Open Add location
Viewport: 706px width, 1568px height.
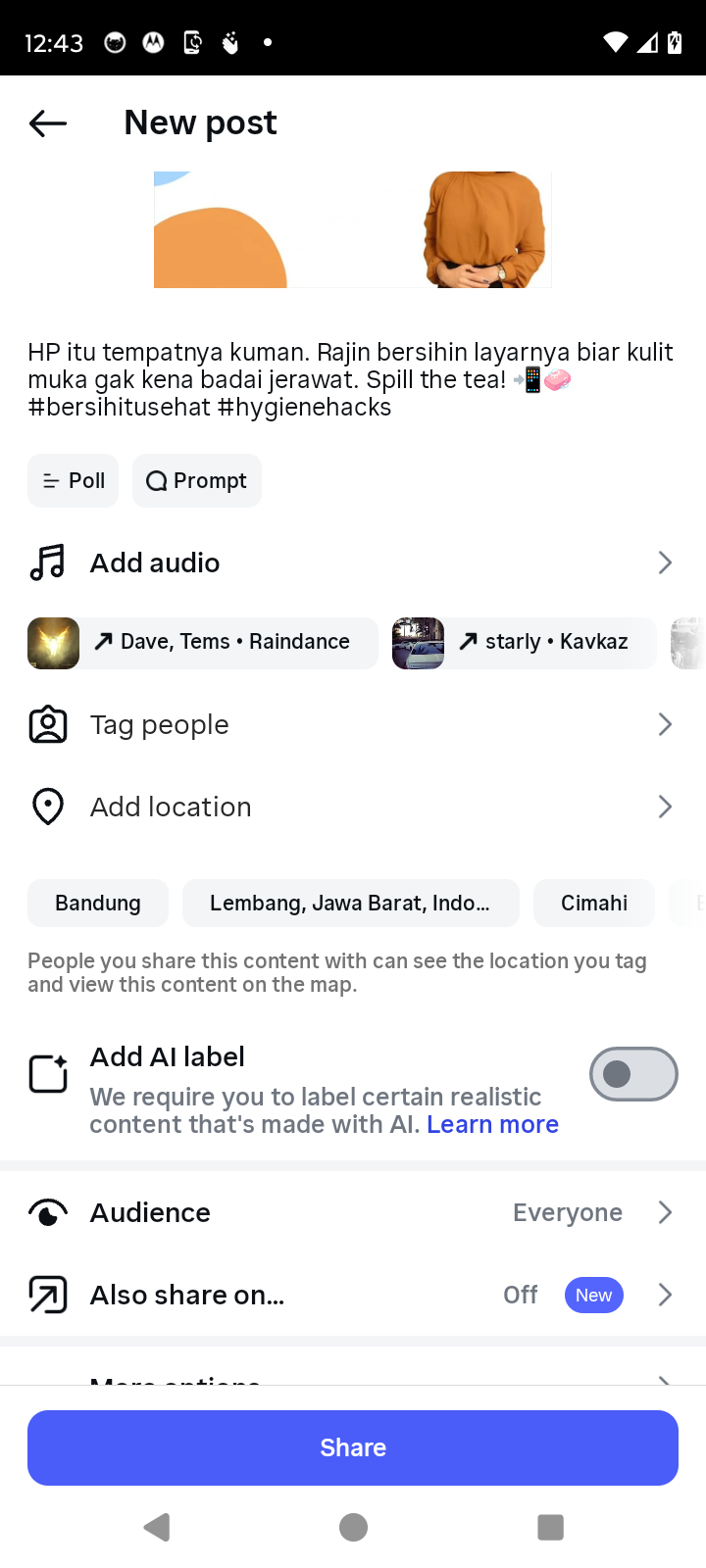coord(352,808)
